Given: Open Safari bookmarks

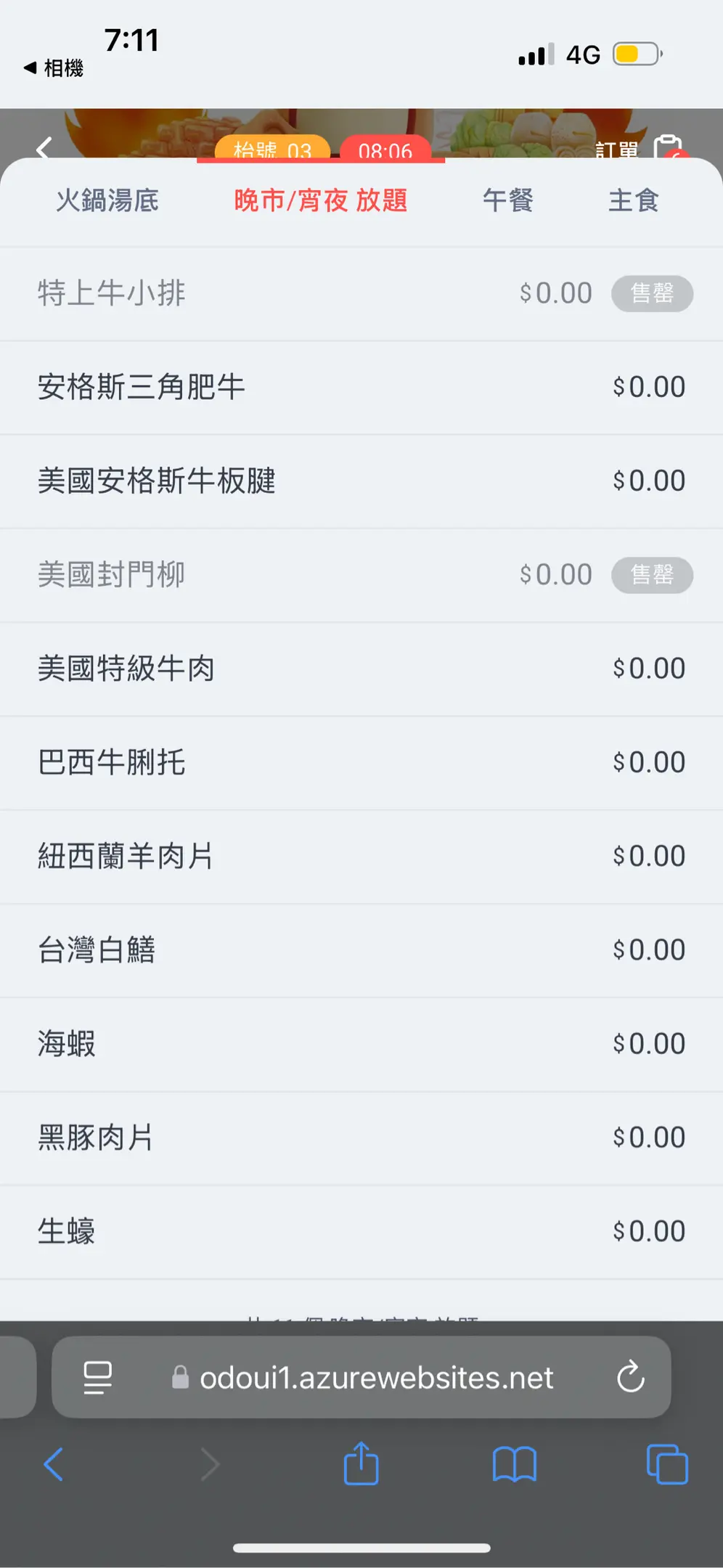Looking at the screenshot, I should (x=514, y=1464).
